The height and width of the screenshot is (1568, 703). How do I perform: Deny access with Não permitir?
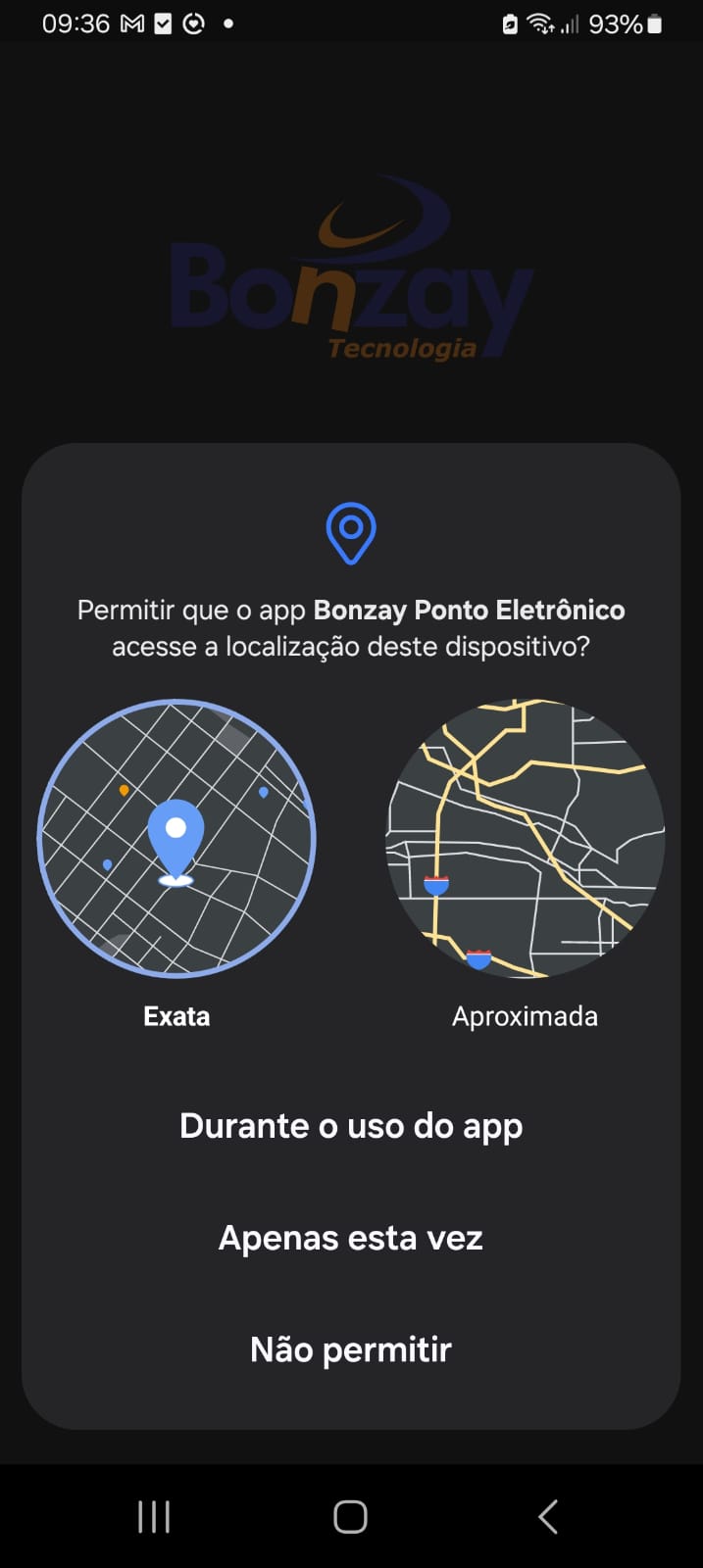pos(351,1349)
